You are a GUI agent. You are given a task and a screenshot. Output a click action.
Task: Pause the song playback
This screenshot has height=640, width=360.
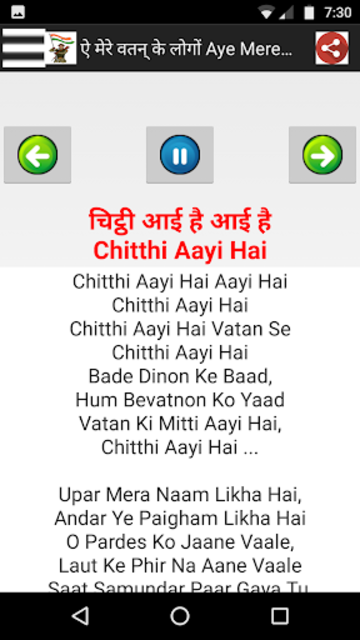[180, 155]
